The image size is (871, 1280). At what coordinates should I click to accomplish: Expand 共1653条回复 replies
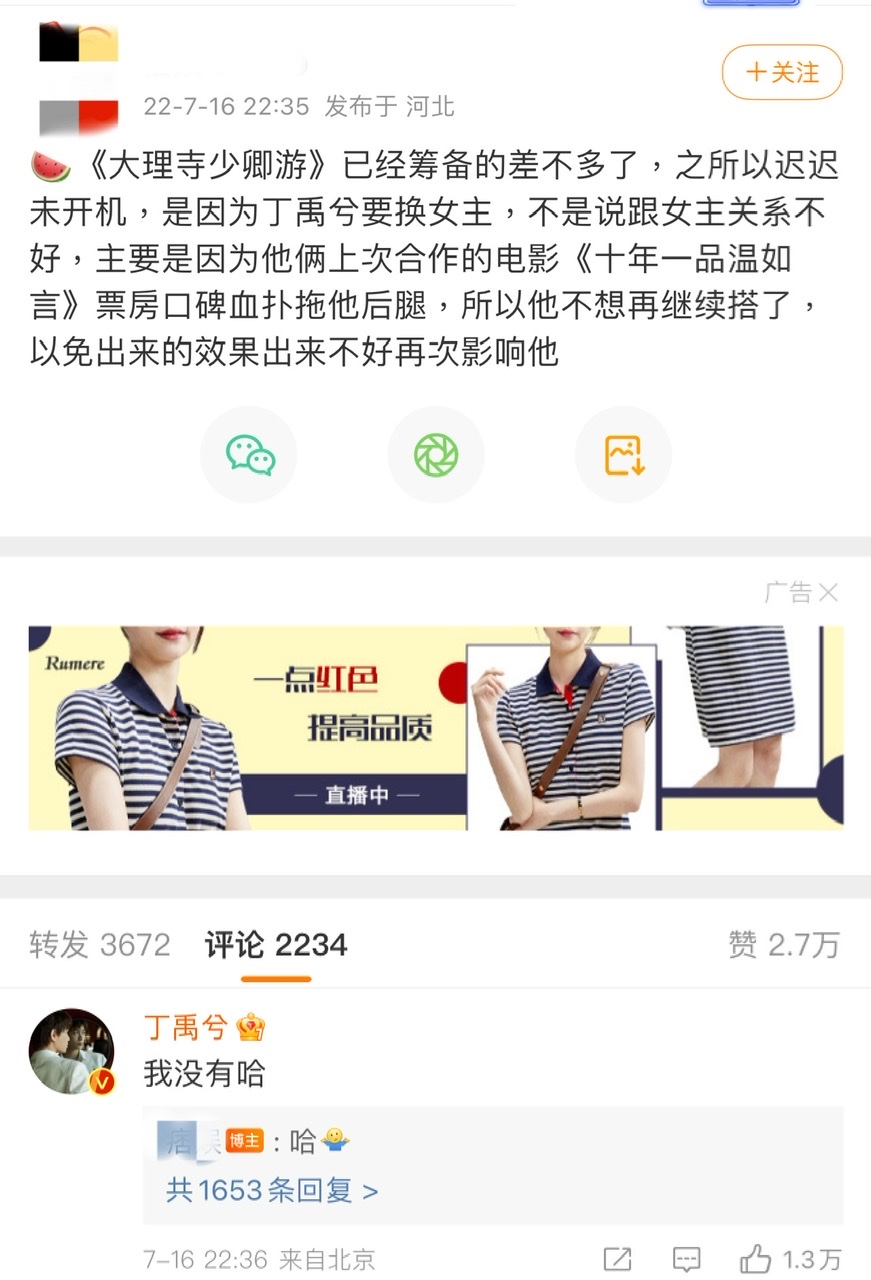pos(272,1191)
